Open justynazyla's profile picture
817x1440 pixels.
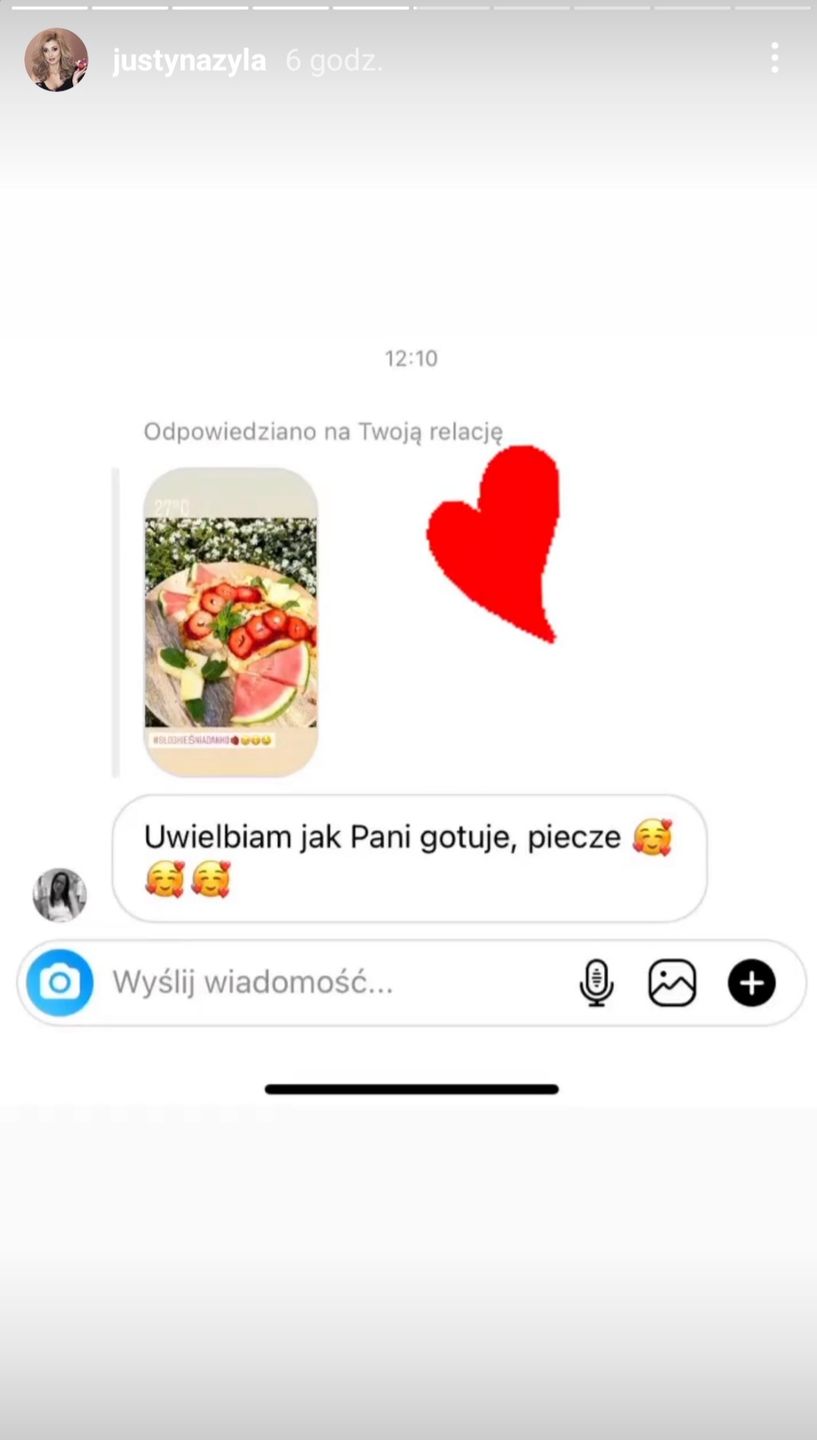pyautogui.click(x=56, y=60)
